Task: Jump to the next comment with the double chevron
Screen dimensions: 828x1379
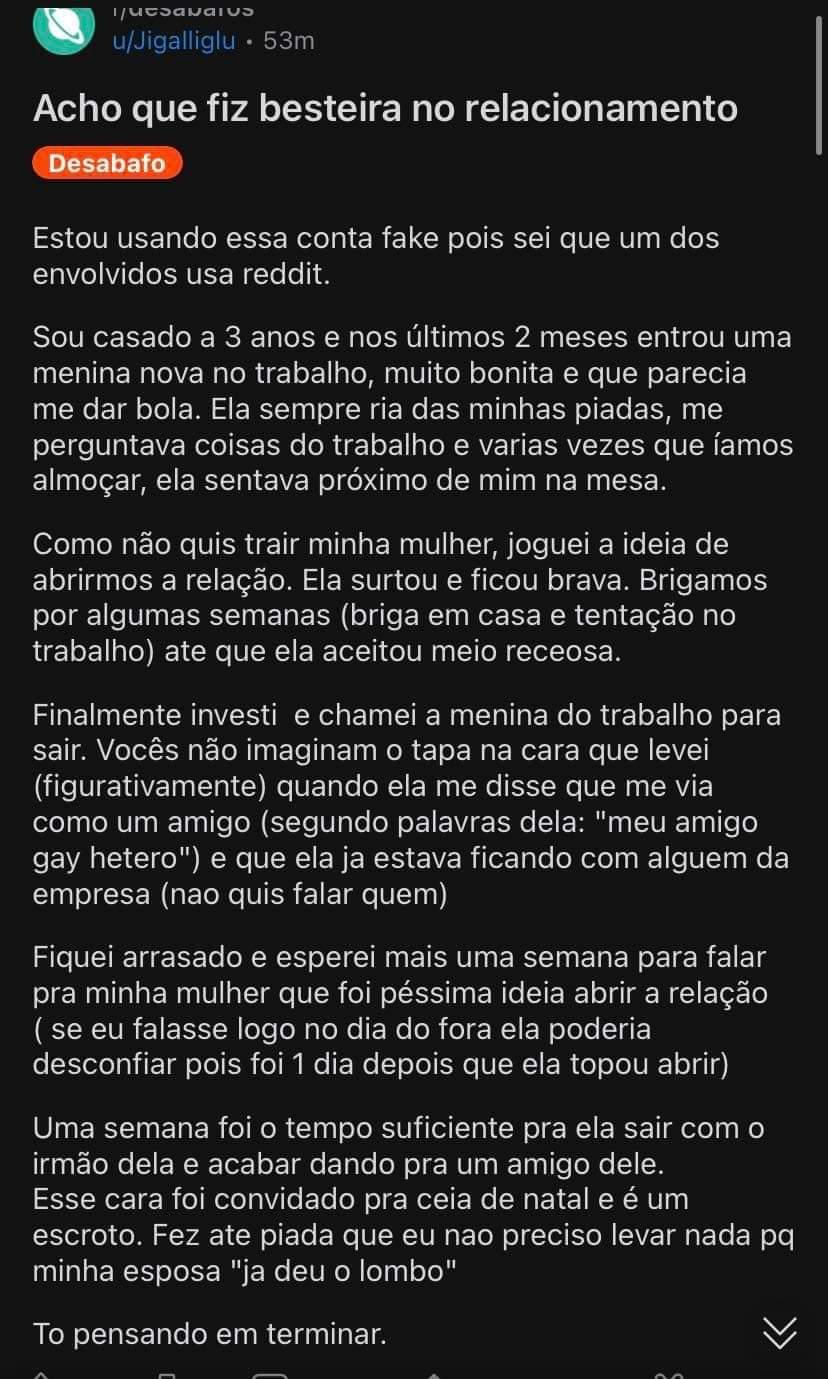Action: (779, 1333)
